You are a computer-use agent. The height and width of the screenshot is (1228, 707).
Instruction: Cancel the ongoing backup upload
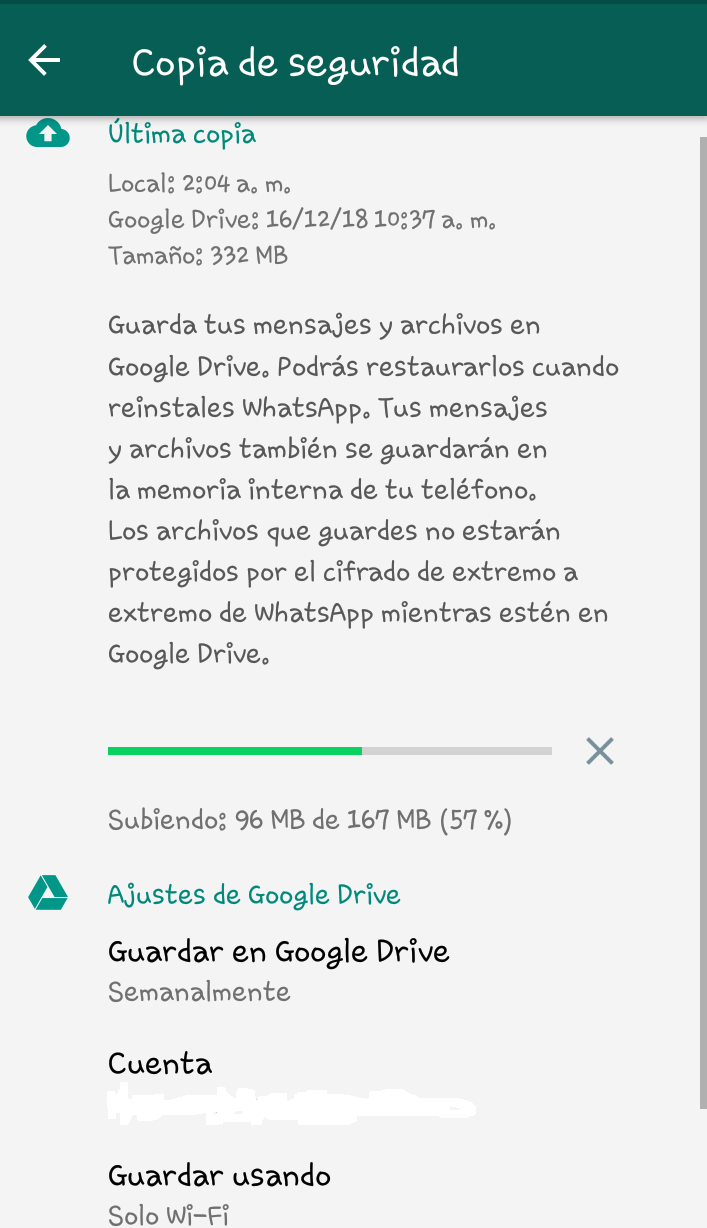[x=600, y=751]
